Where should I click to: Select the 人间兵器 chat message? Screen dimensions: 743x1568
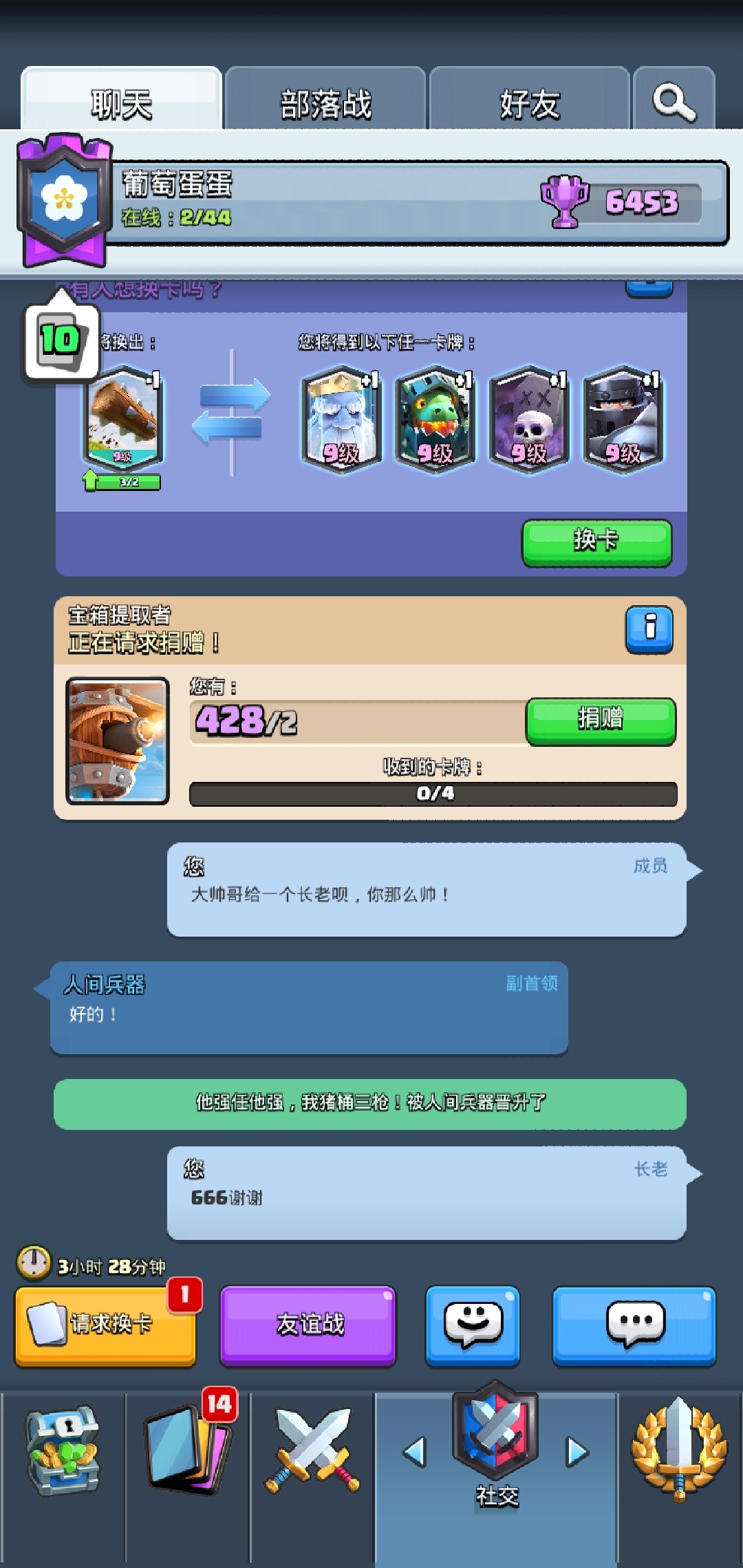point(309,1008)
